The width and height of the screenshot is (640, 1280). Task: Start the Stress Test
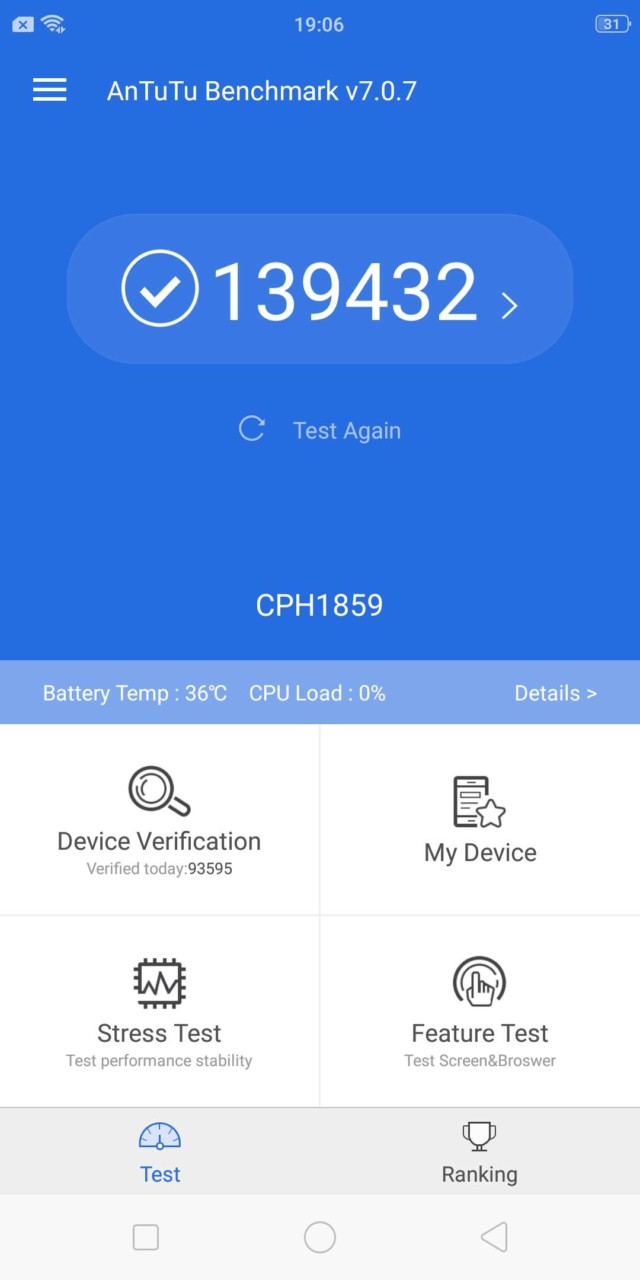coord(159,1012)
